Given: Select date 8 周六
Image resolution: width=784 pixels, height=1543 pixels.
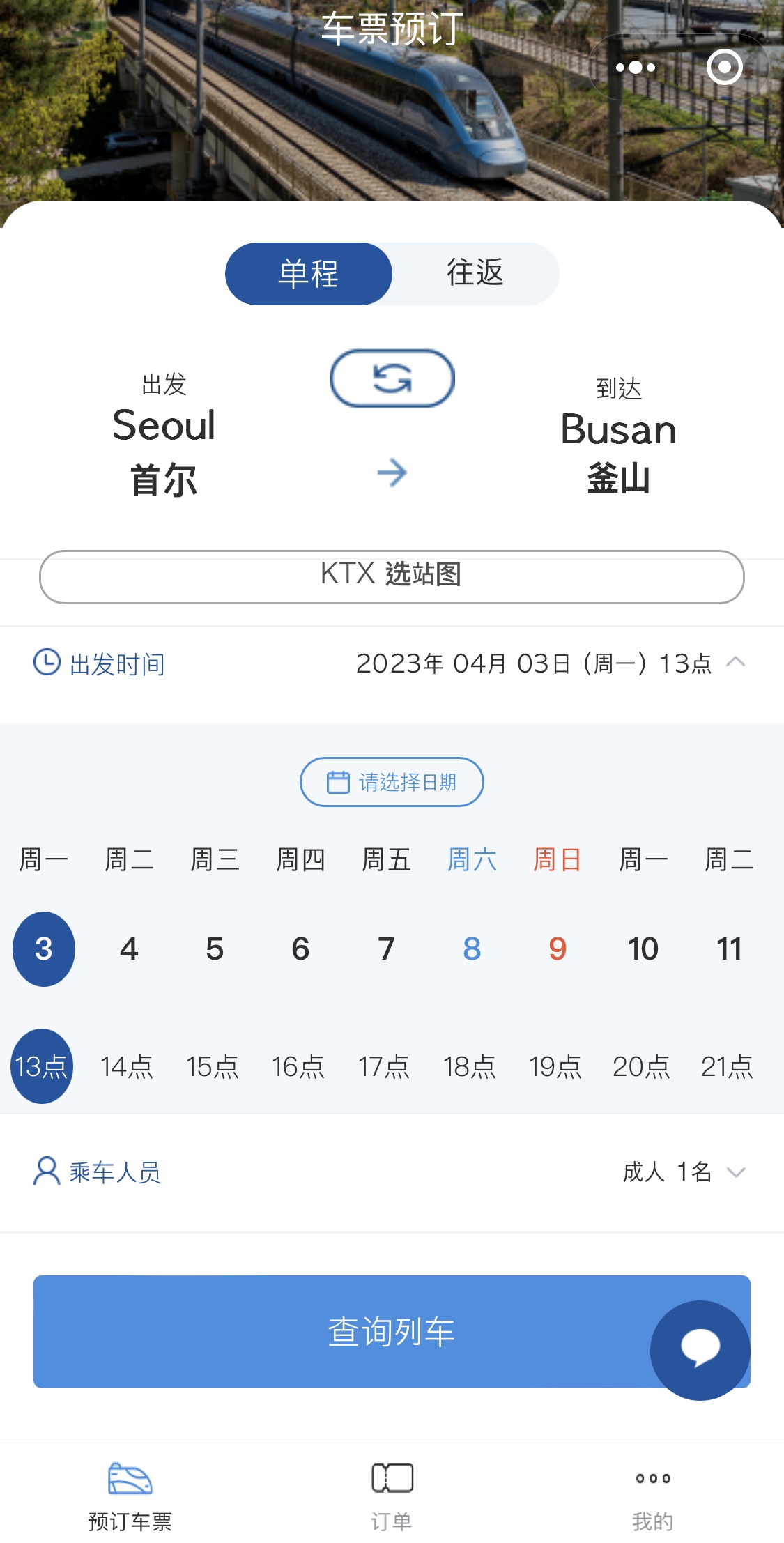Looking at the screenshot, I should pyautogui.click(x=472, y=949).
